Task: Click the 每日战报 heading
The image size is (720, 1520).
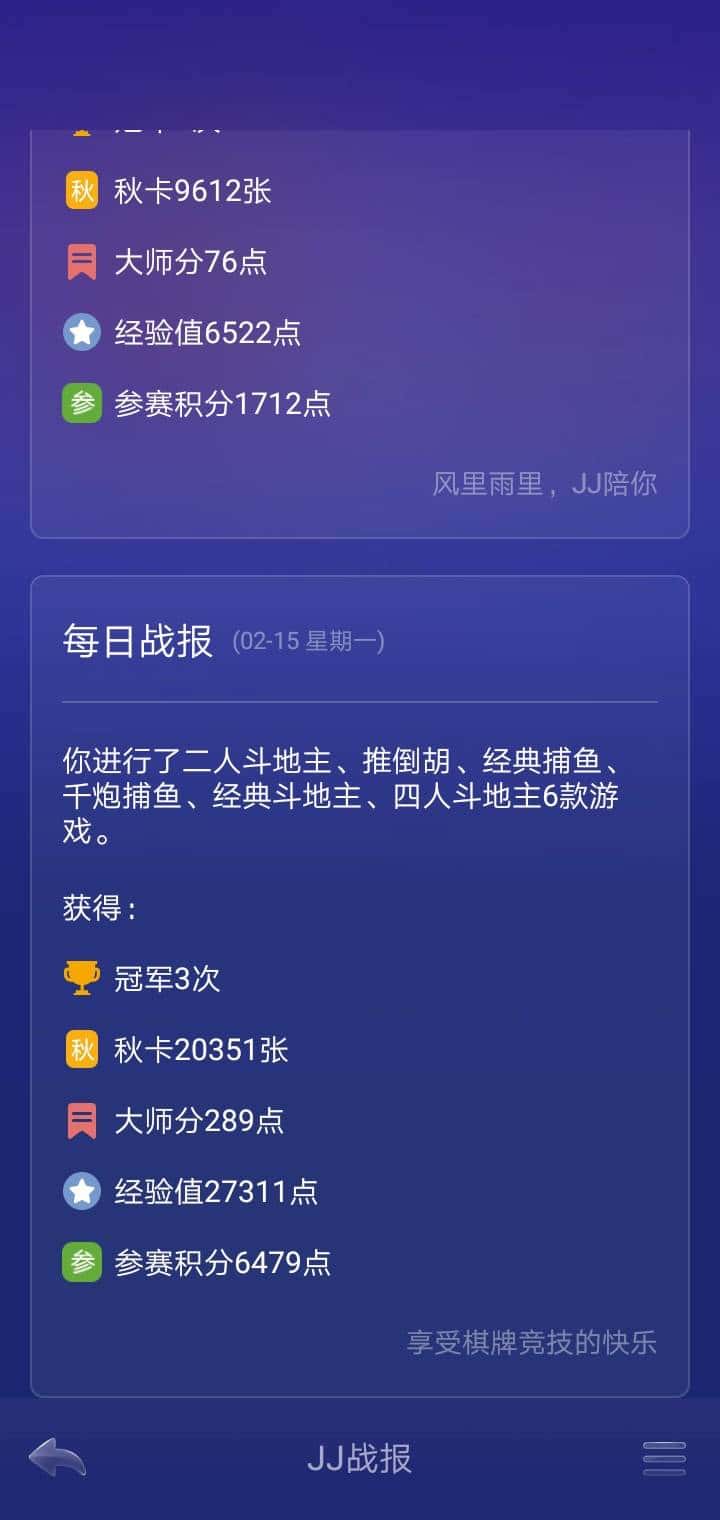Action: 138,641
